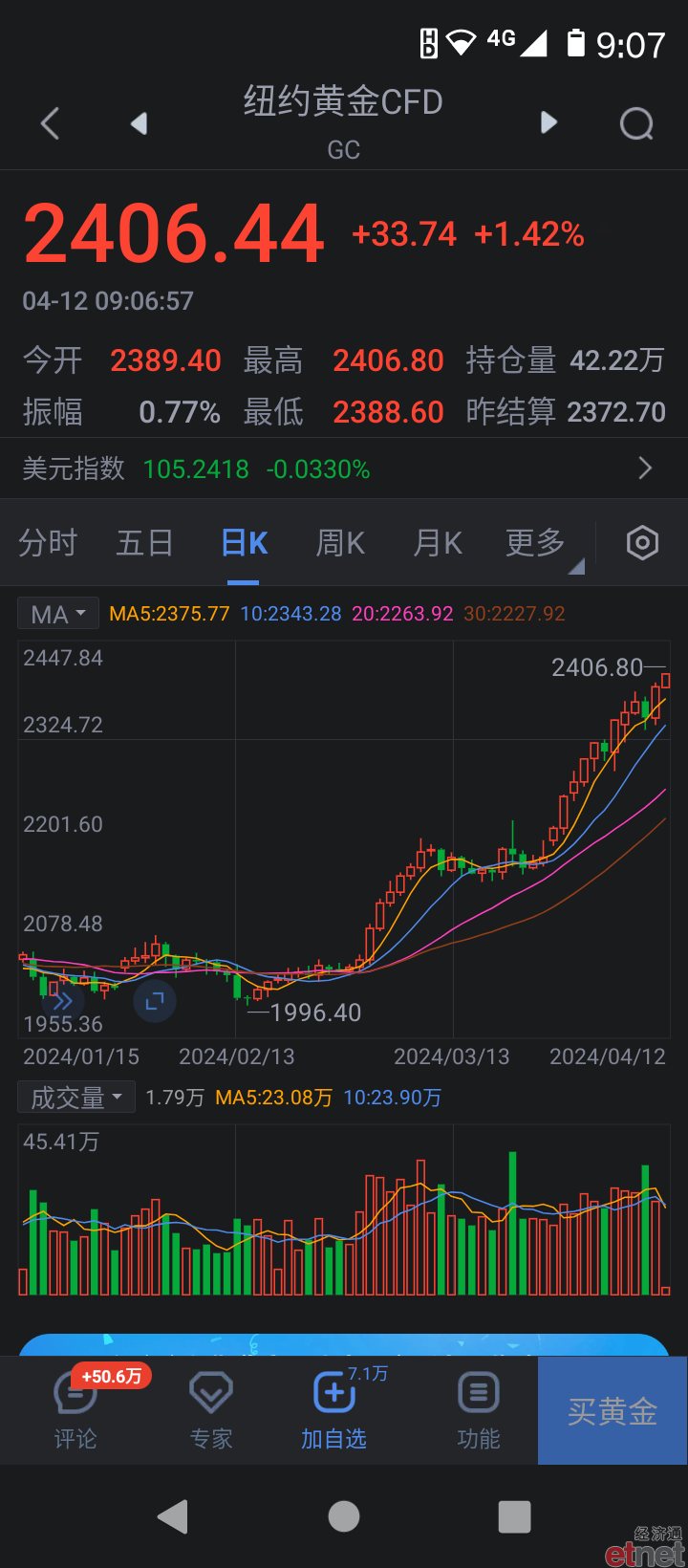The height and width of the screenshot is (1568, 688).
Task: Open the MA indicator dropdown
Action: 58,614
